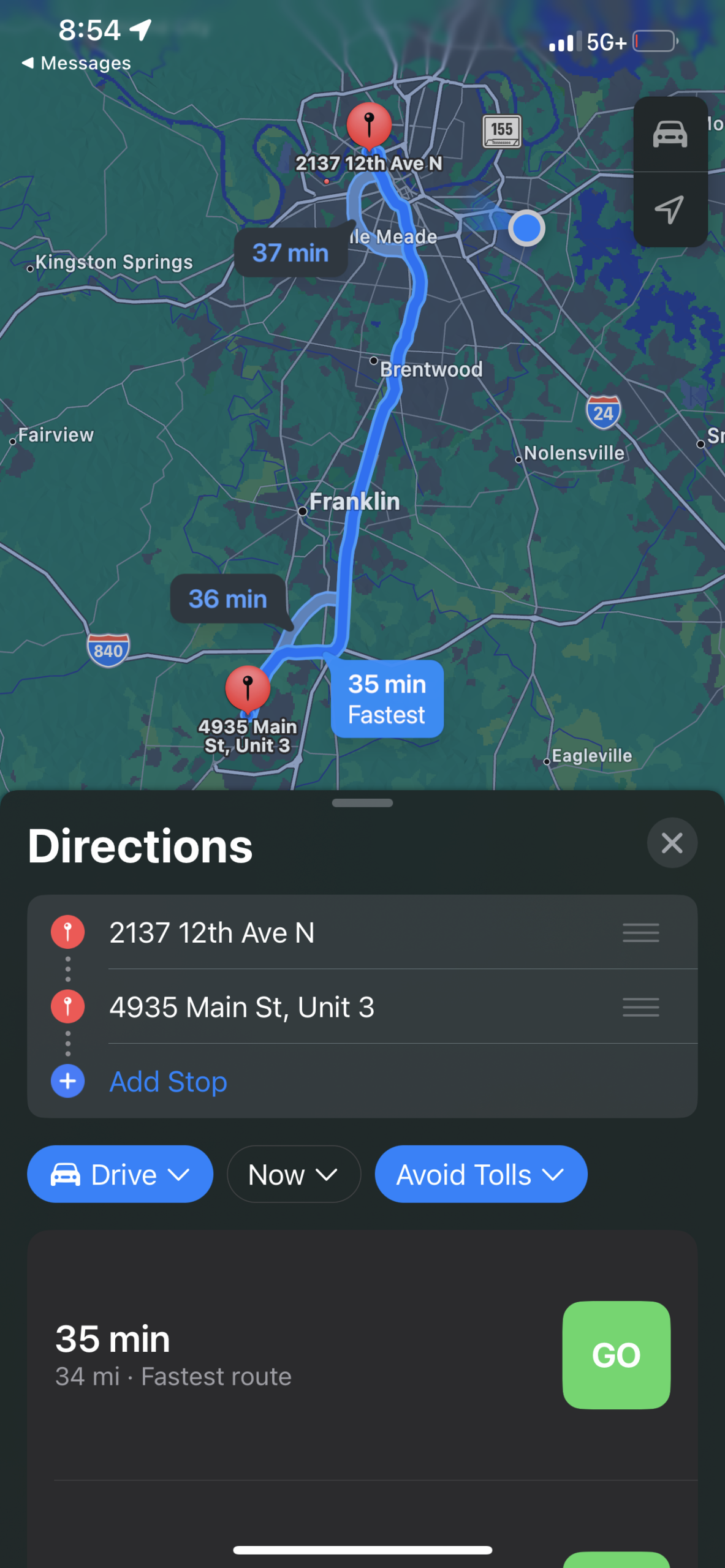This screenshot has height=1568, width=725.
Task: Open the Drive transport mode dropdown
Action: pos(120,1174)
